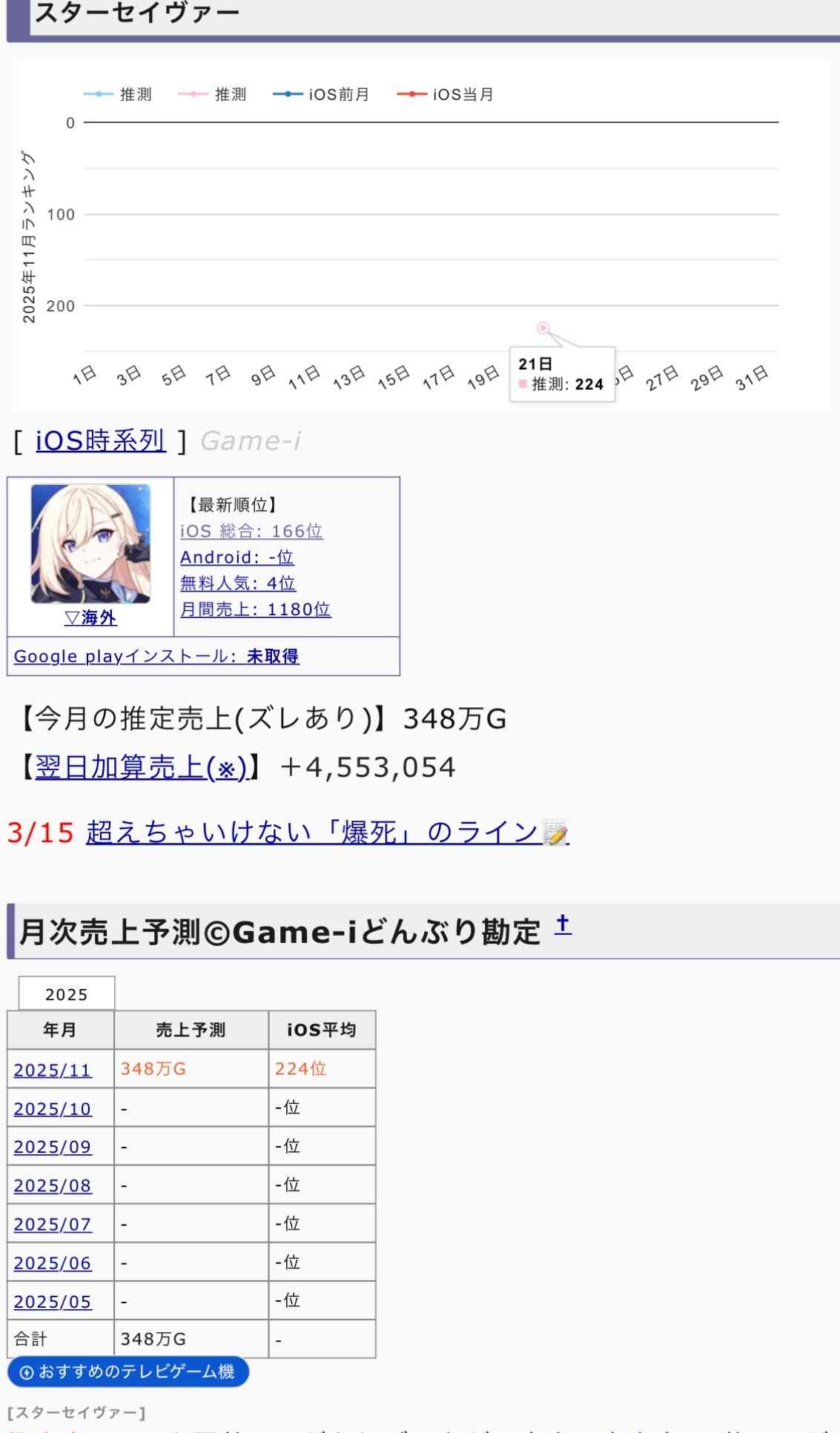Open the 翌日加算売上(※) explanation link
Screen dimensions: 840x1433
click(x=140, y=767)
